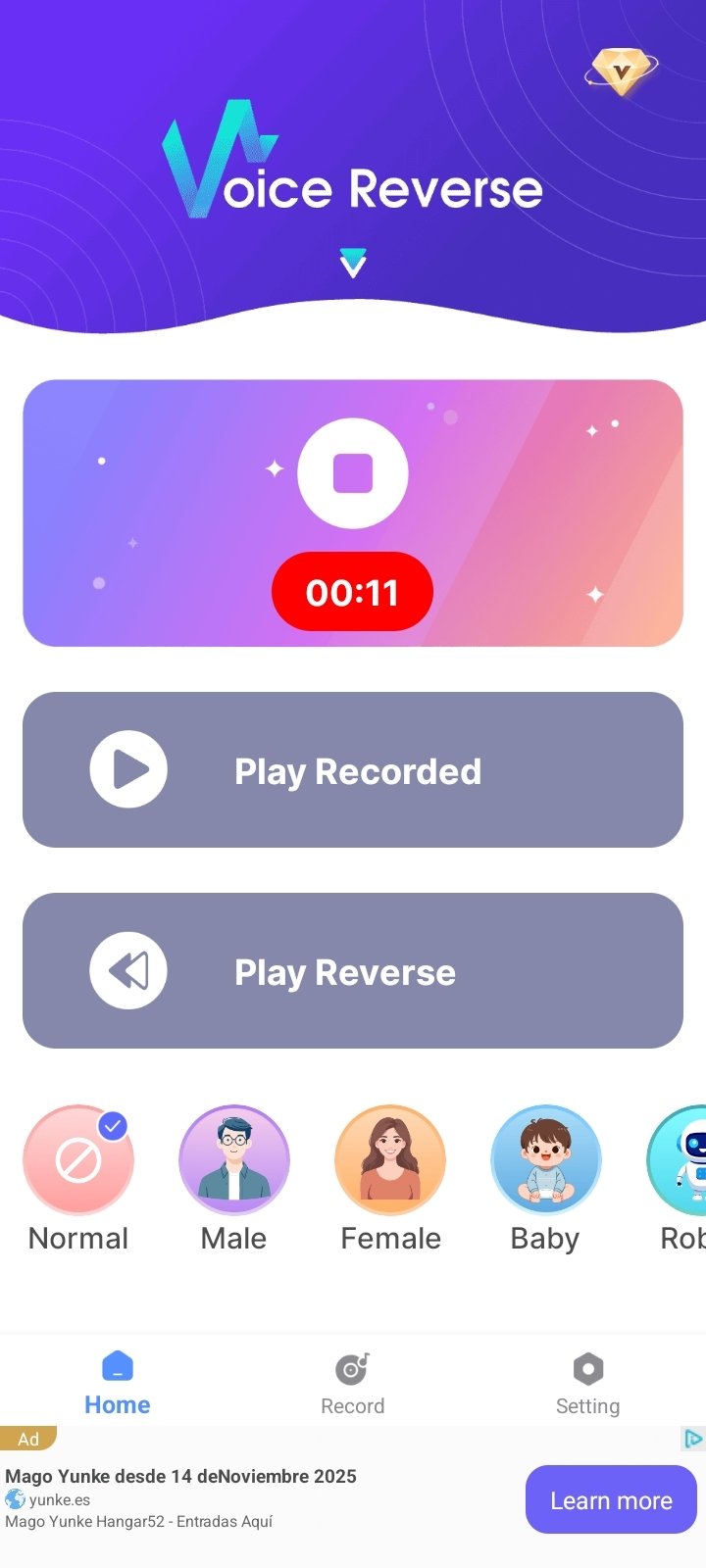706x1568 pixels.
Task: Tap the stop recording icon
Action: pyautogui.click(x=353, y=472)
